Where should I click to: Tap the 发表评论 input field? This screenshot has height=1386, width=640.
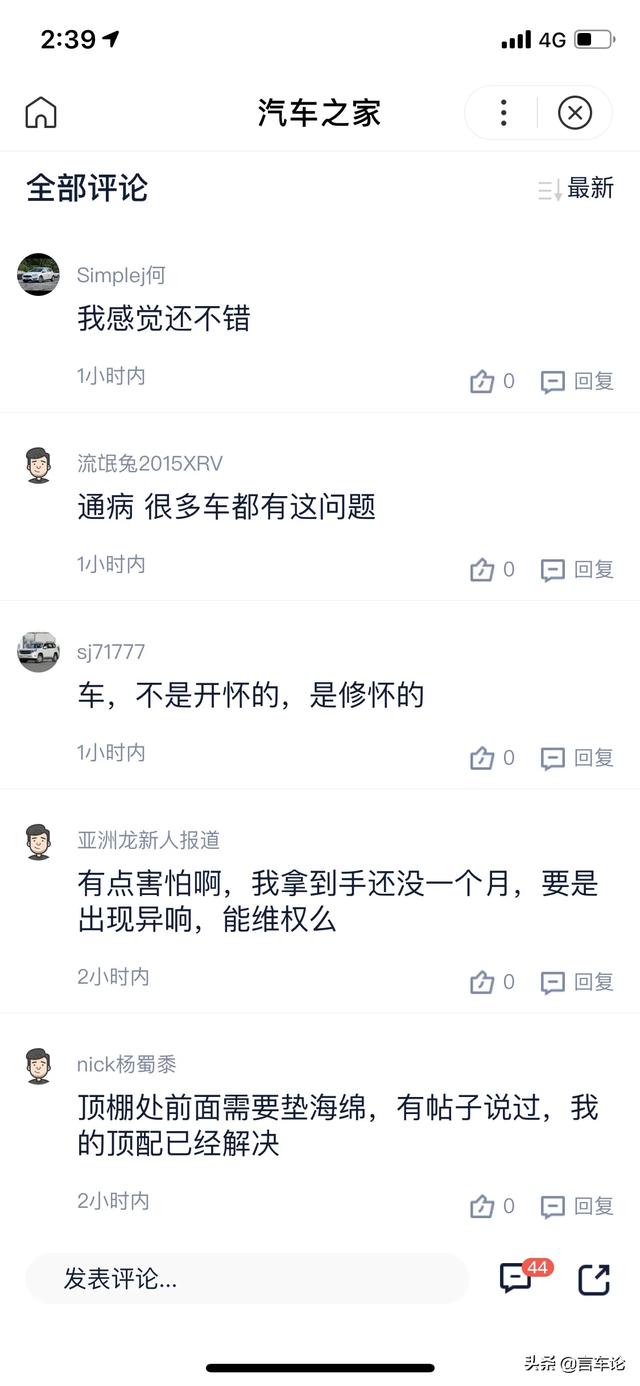(x=247, y=1278)
